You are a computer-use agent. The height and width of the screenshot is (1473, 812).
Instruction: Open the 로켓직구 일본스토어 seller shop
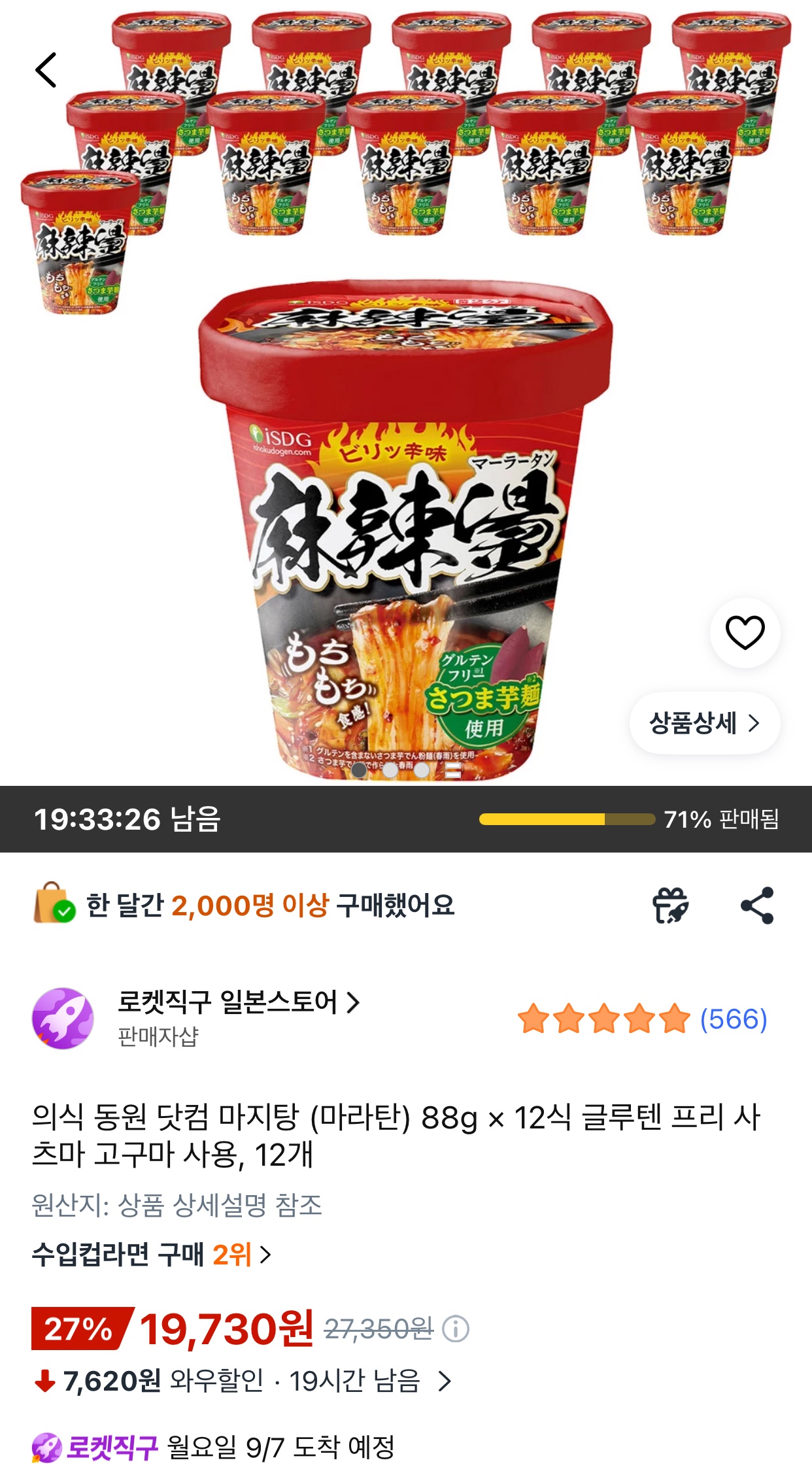pyautogui.click(x=239, y=1002)
